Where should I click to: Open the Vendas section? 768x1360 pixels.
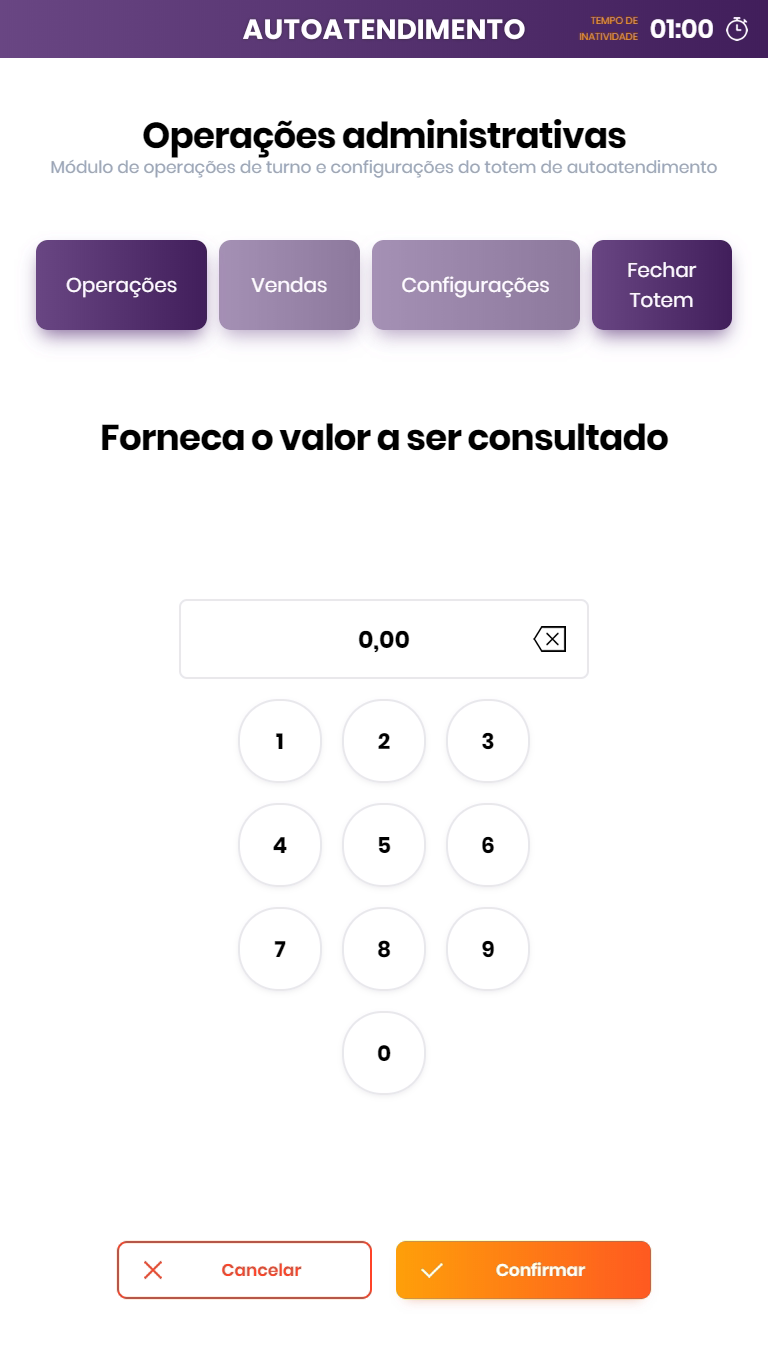pyautogui.click(x=289, y=285)
